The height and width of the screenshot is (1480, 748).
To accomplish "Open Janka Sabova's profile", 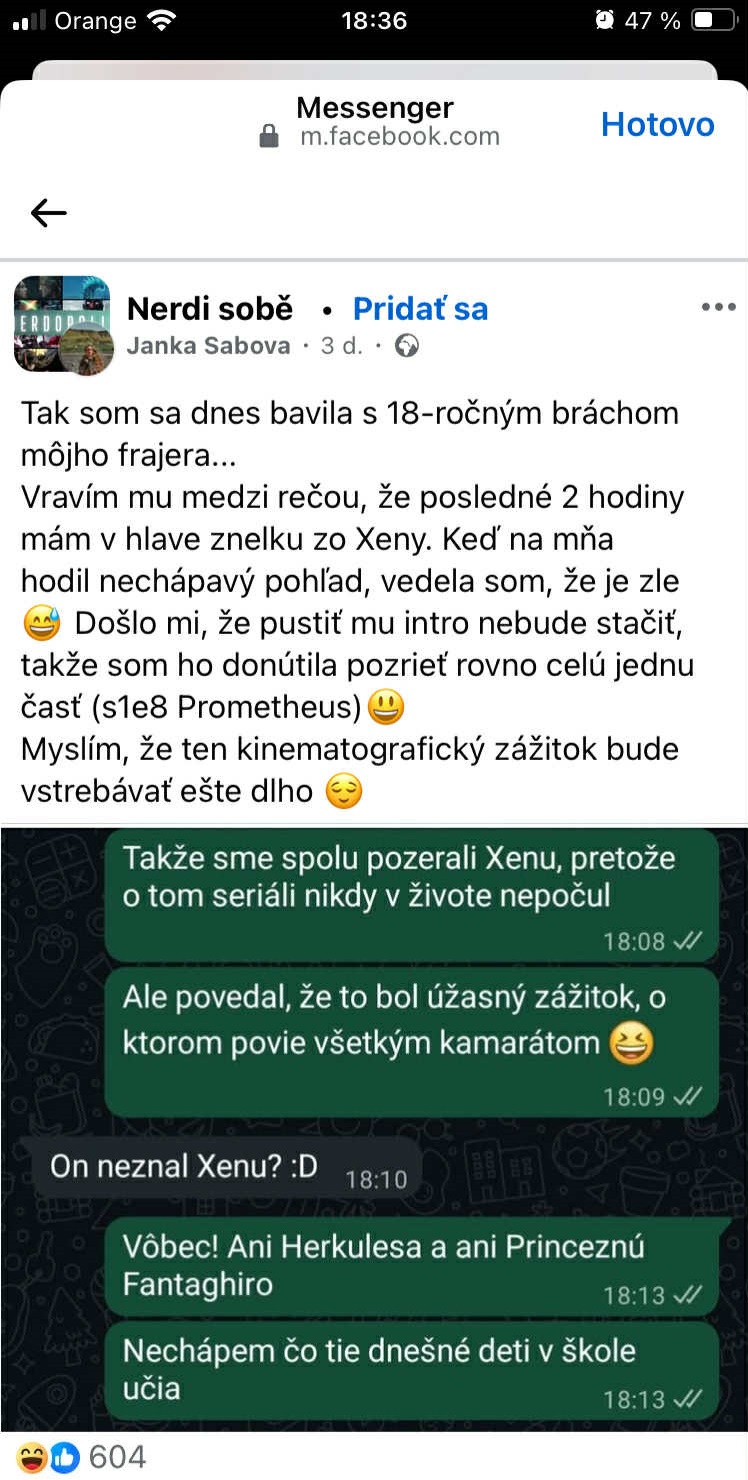I will [x=208, y=346].
